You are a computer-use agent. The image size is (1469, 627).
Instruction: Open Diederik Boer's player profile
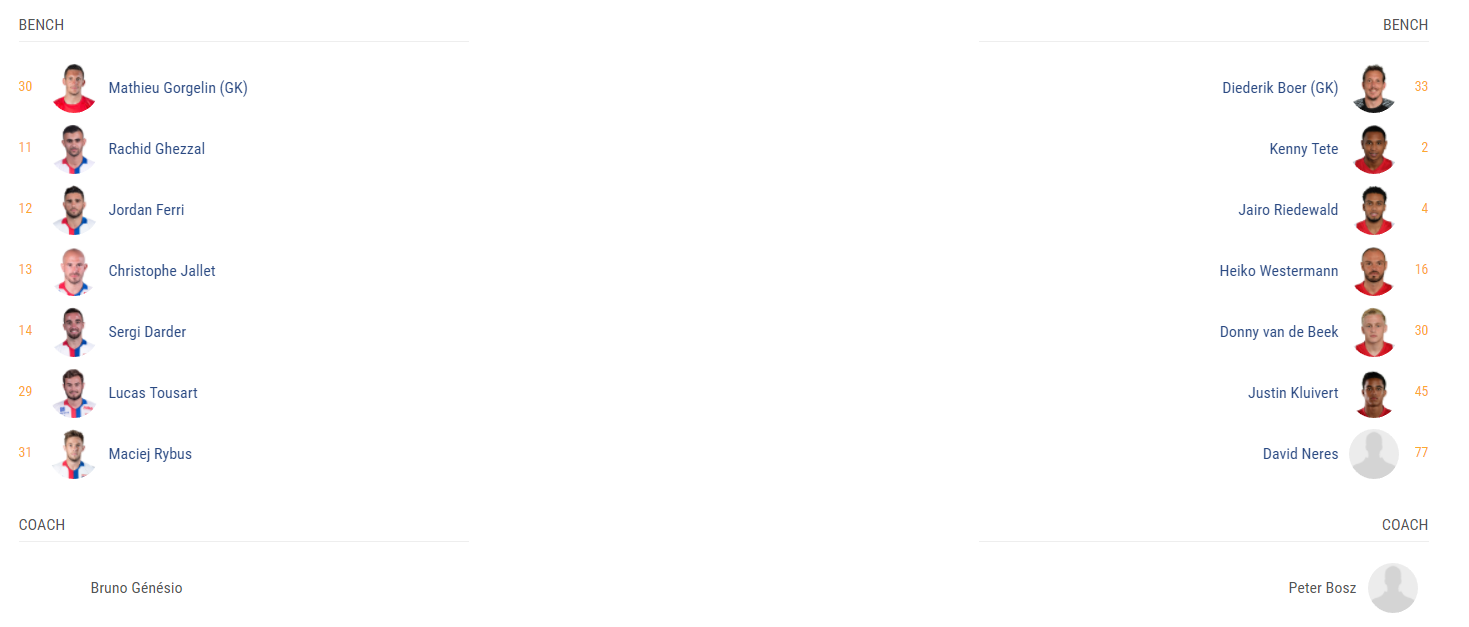pos(1279,88)
